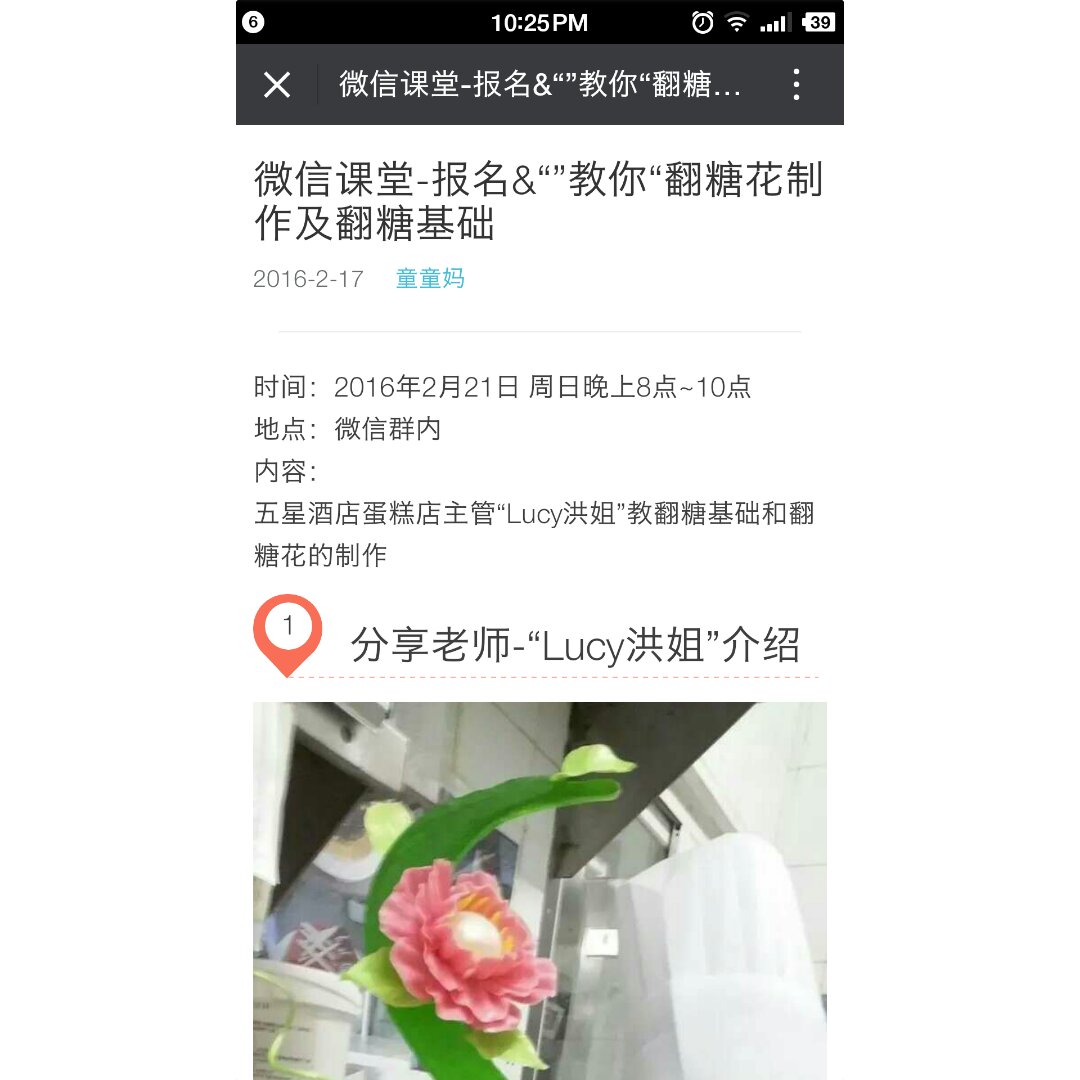View the fondant flower photo
Viewport: 1080px width, 1080px height.
point(540,890)
